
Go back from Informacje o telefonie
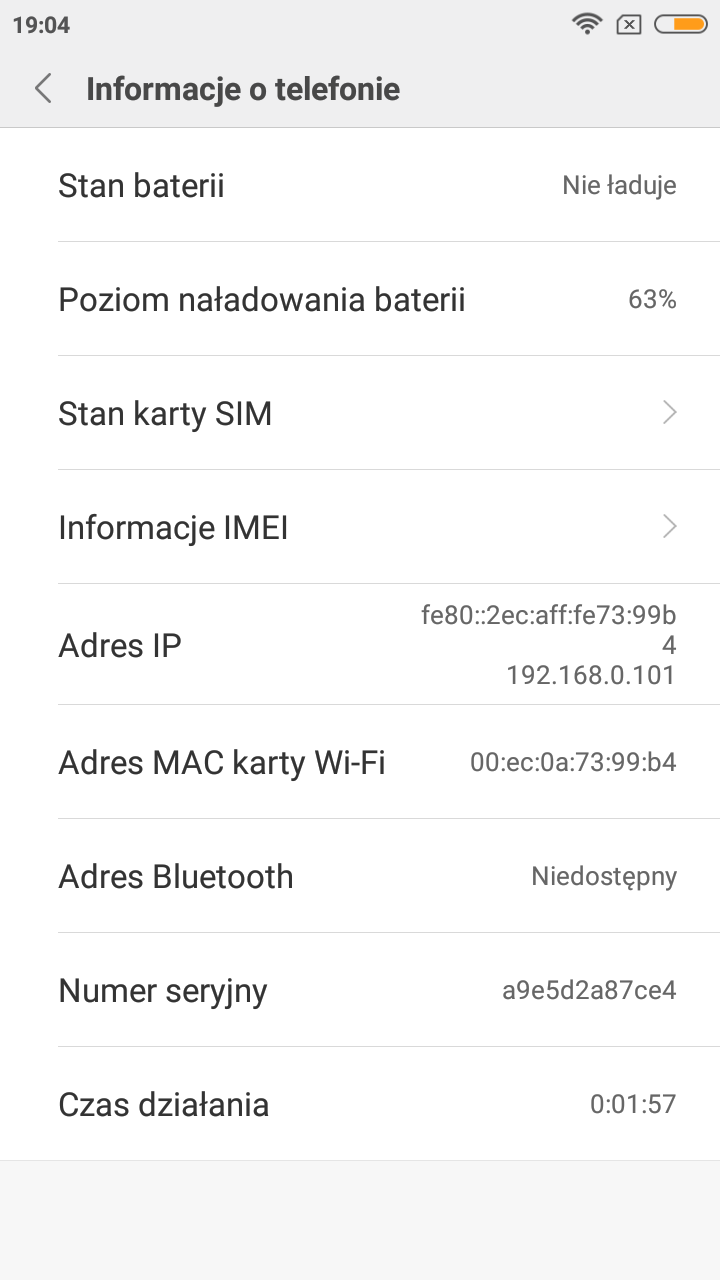tap(43, 89)
